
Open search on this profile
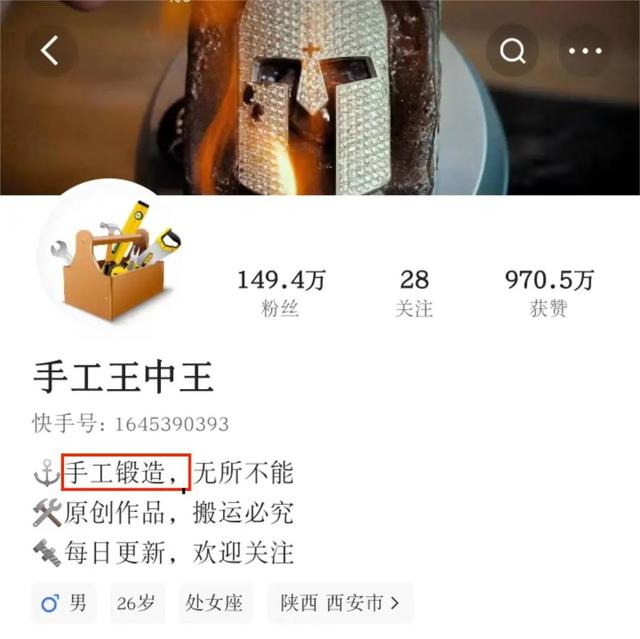click(513, 51)
